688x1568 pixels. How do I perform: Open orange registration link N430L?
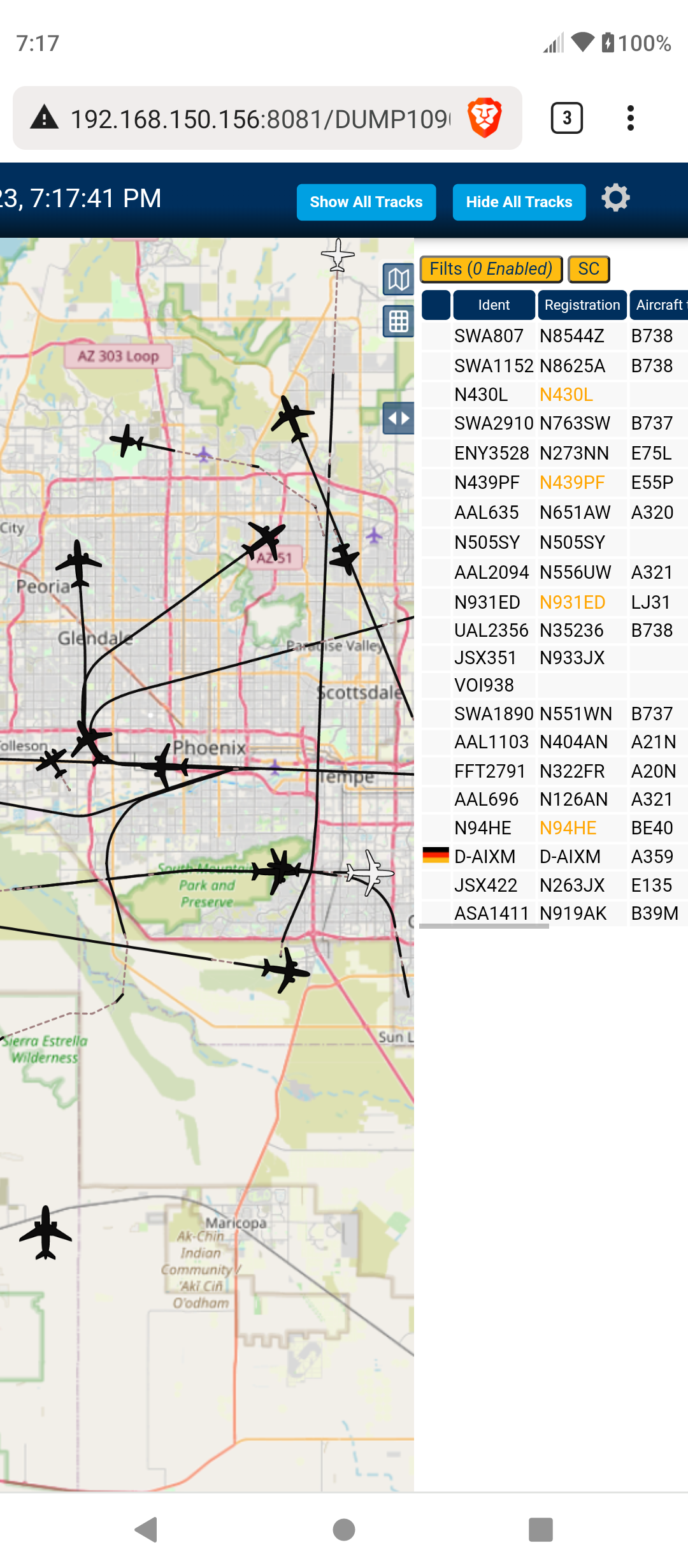(566, 395)
